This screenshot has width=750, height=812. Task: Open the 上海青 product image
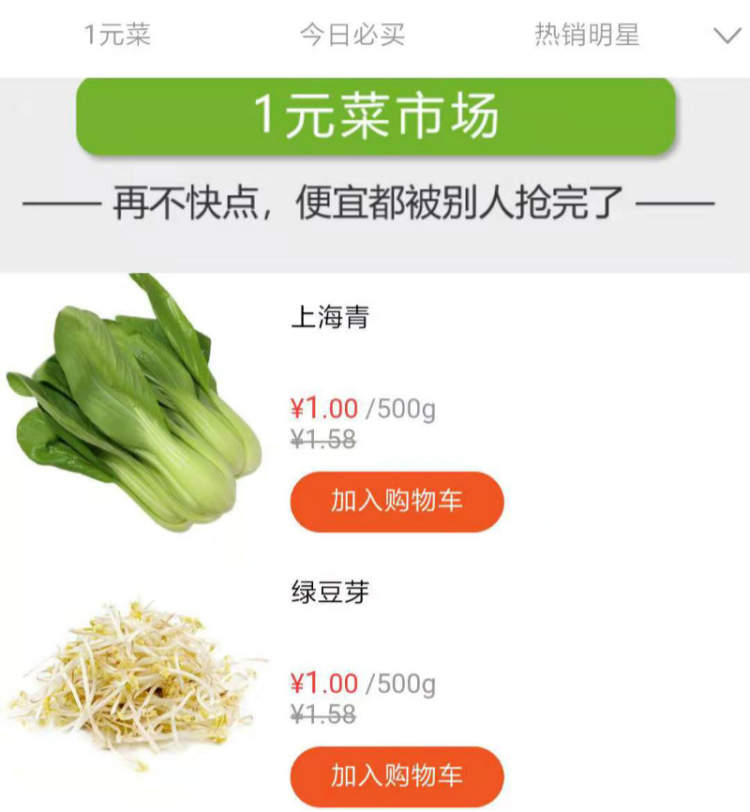point(135,405)
